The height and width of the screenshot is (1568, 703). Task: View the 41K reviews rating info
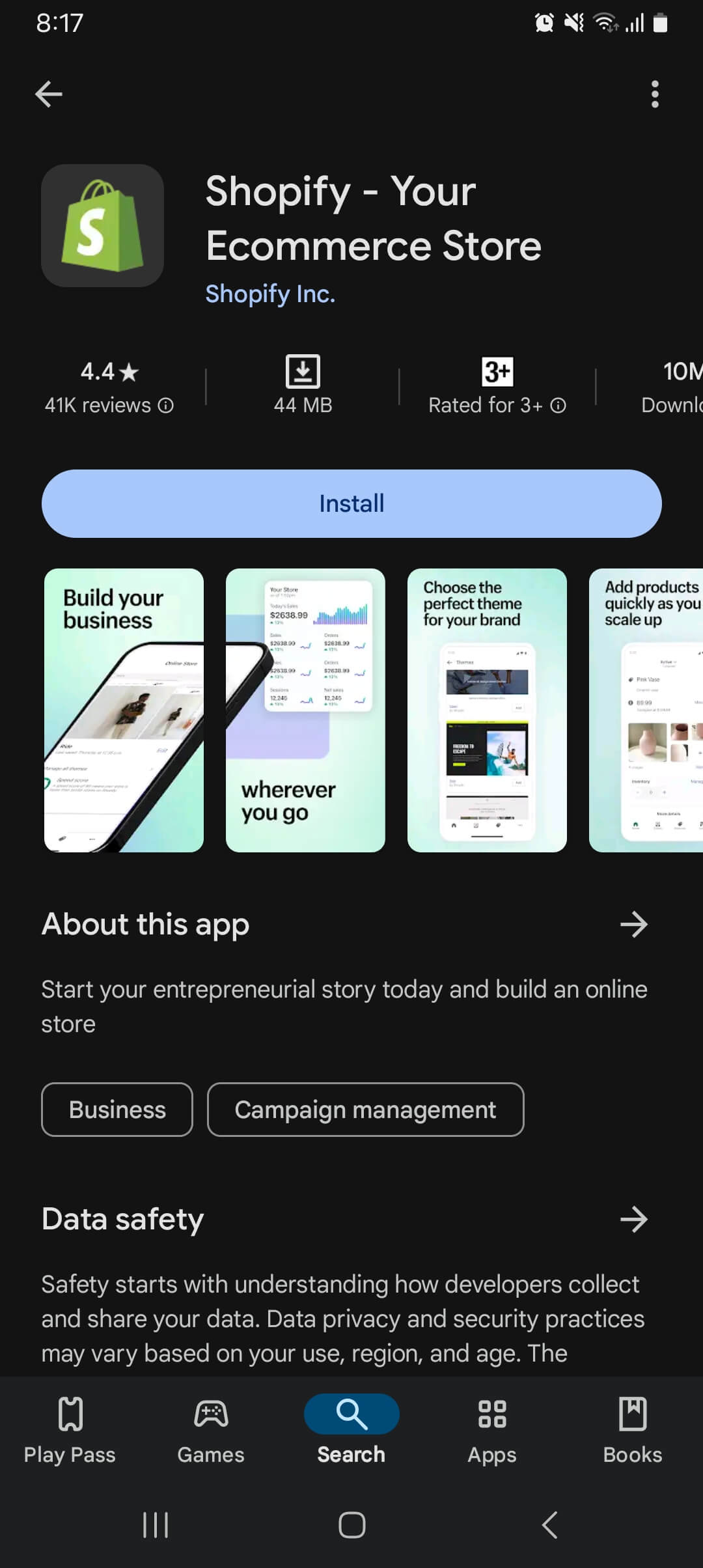point(109,405)
